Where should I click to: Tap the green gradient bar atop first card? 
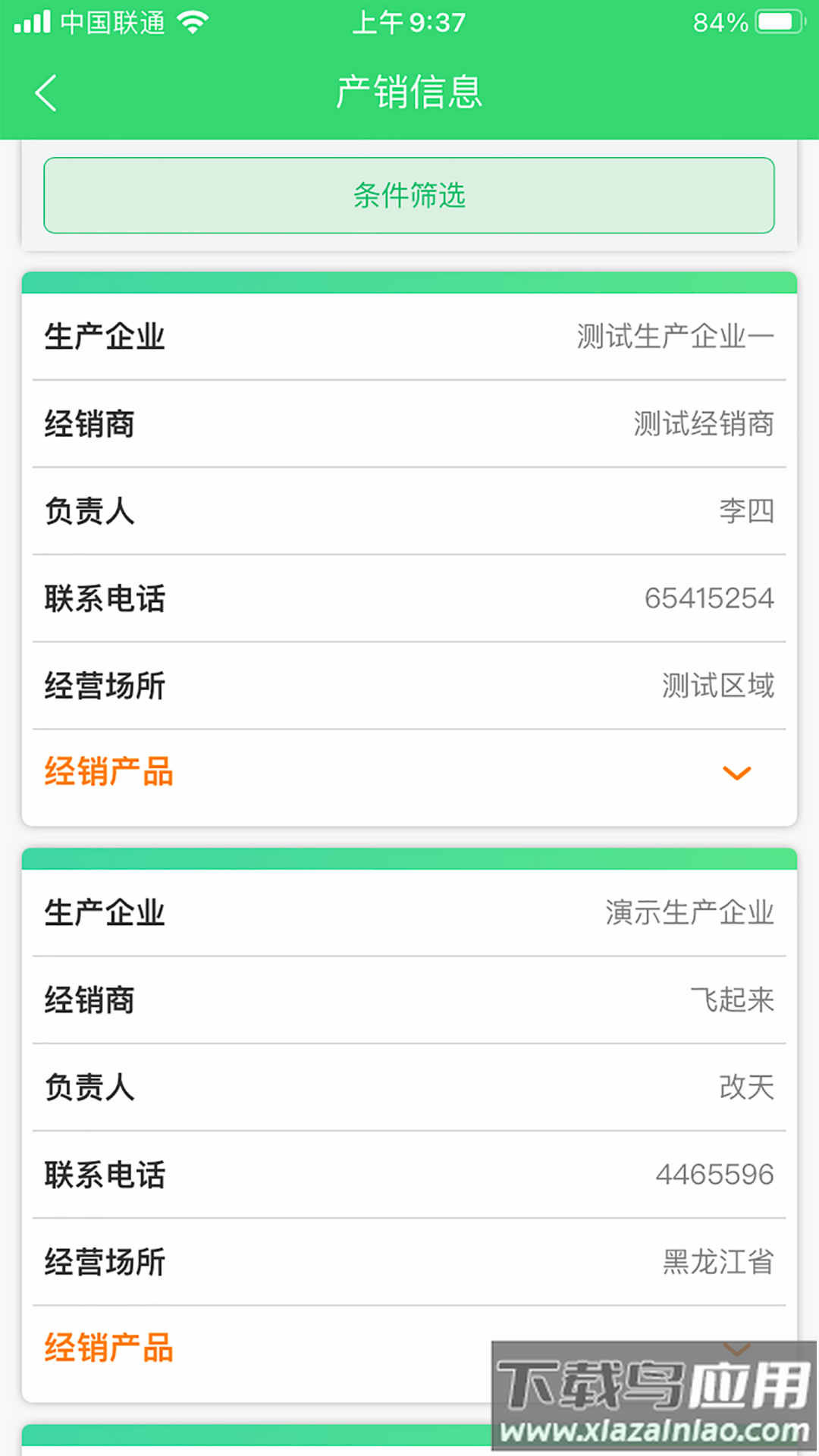pyautogui.click(x=409, y=281)
